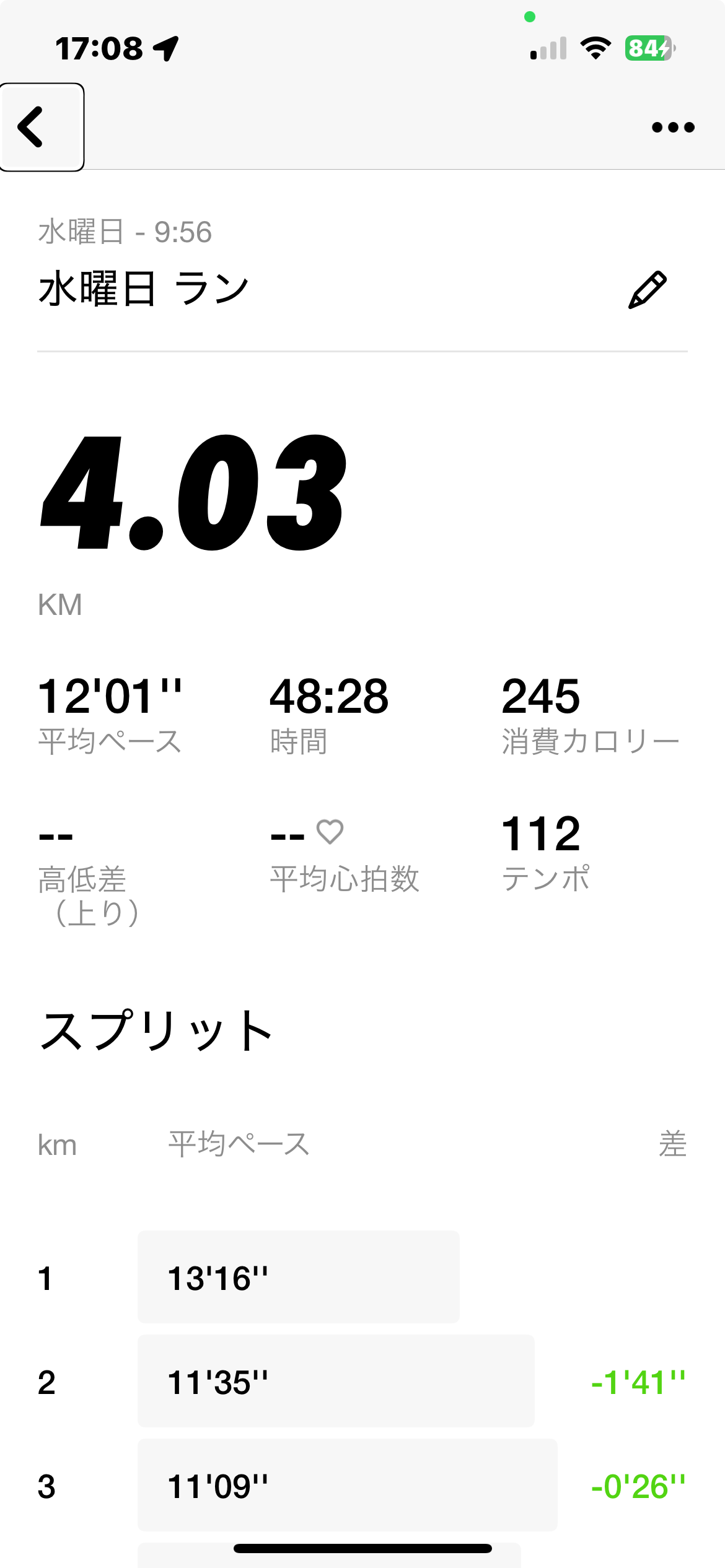Open the three-dot overflow menu
This screenshot has height=1568, width=725.
pyautogui.click(x=673, y=128)
